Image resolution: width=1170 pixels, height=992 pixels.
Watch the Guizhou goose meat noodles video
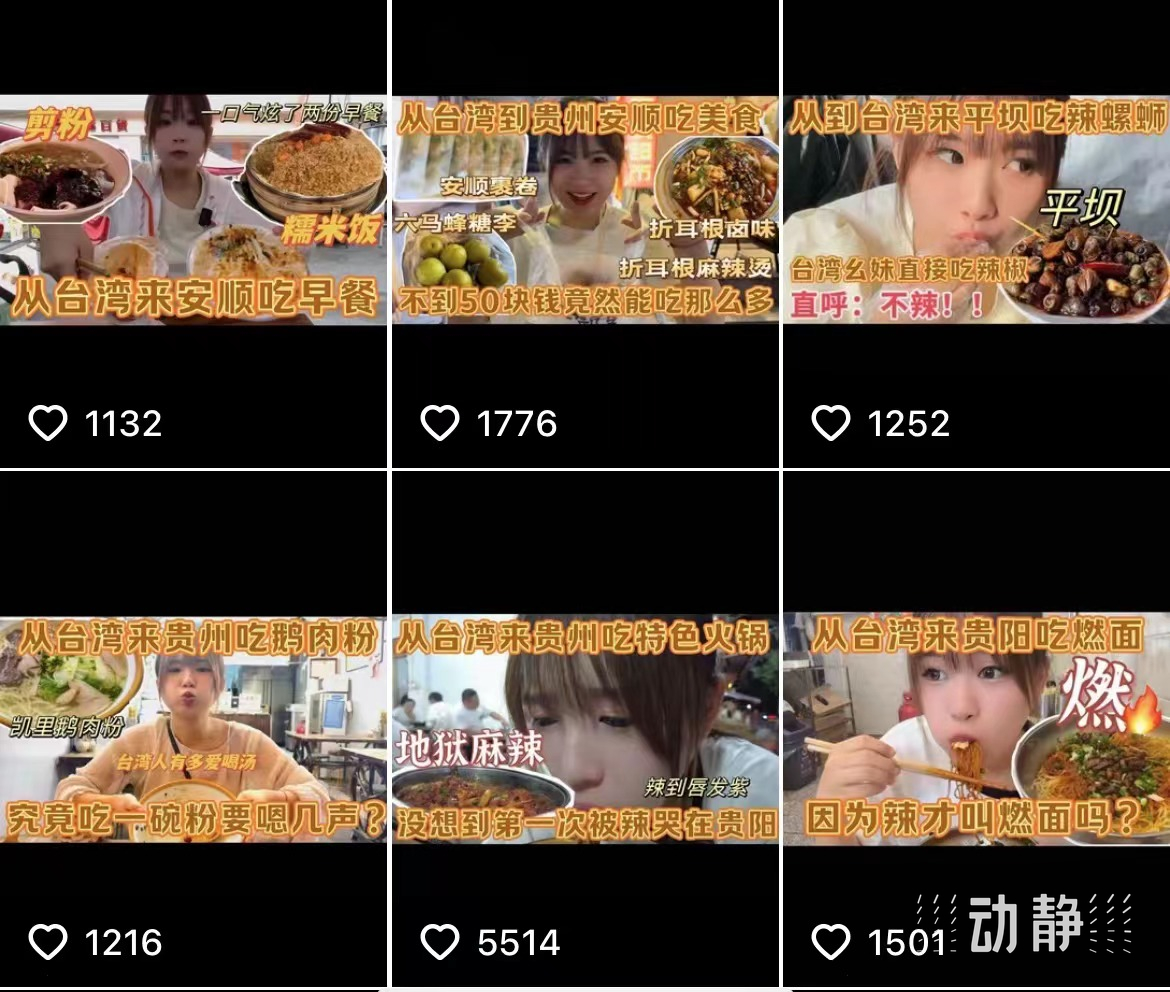(x=193, y=730)
